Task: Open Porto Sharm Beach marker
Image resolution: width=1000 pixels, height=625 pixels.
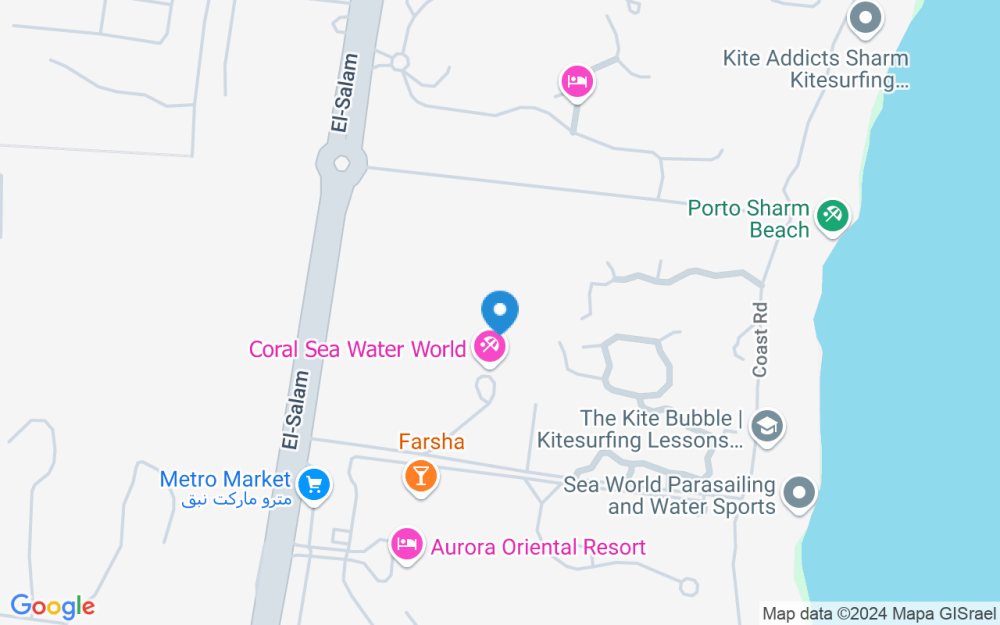Action: 832,217
